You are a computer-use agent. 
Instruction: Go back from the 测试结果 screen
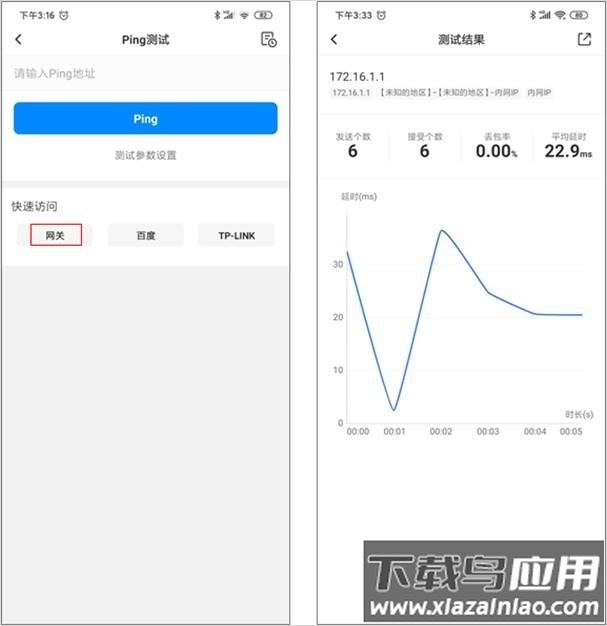pyautogui.click(x=334, y=40)
